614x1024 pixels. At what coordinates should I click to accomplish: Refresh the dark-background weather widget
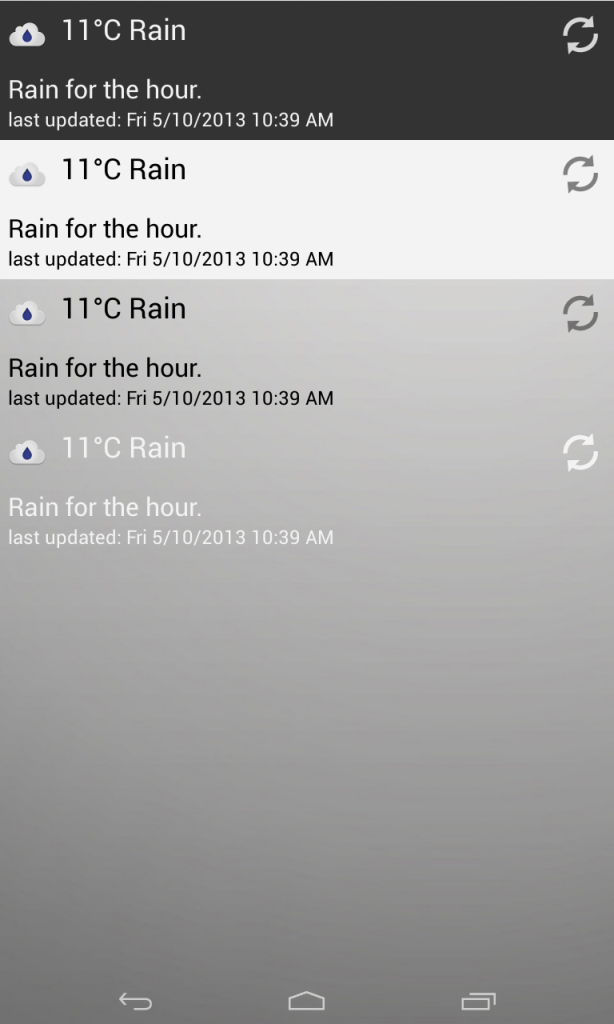coord(580,35)
